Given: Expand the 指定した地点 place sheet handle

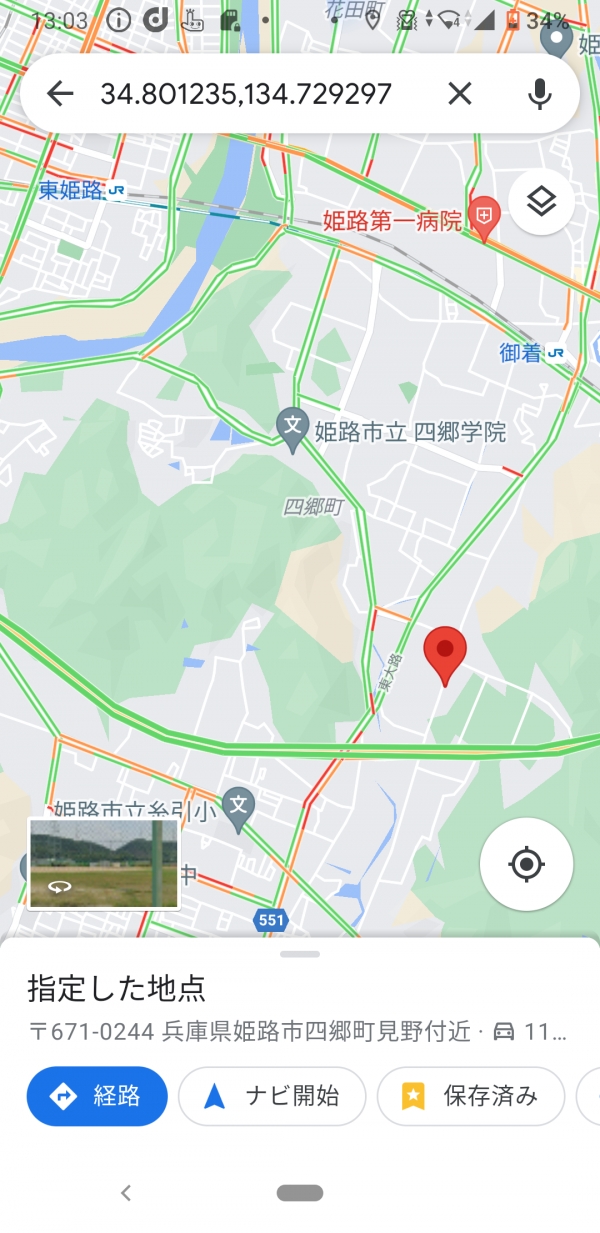Looking at the screenshot, I should coord(300,954).
